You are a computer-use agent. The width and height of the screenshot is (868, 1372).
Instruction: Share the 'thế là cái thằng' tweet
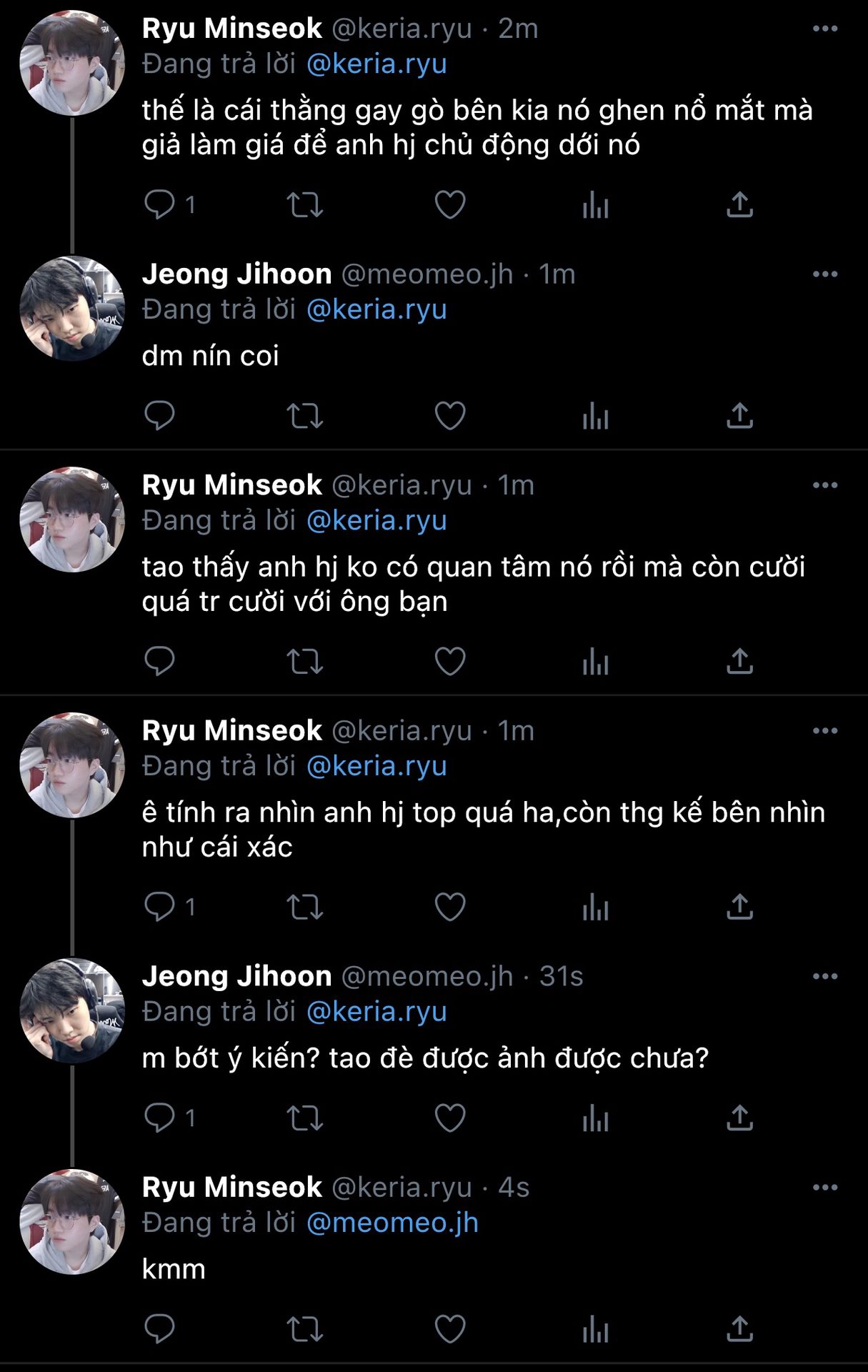pos(739,205)
